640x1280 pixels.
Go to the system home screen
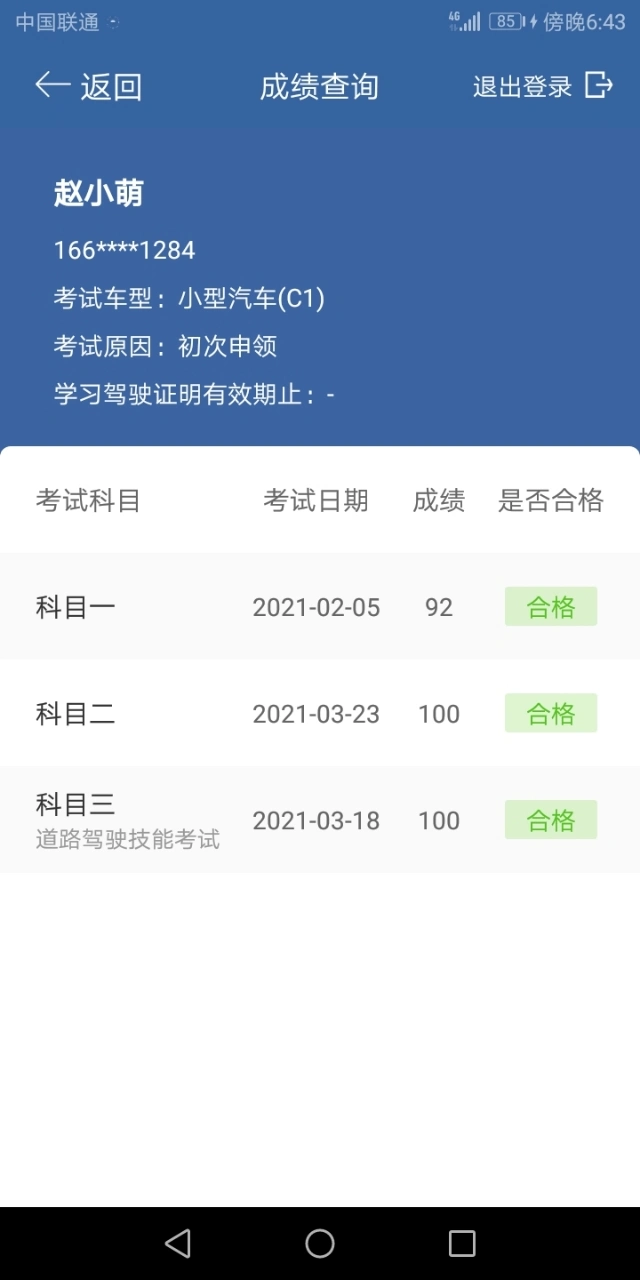coord(320,1243)
